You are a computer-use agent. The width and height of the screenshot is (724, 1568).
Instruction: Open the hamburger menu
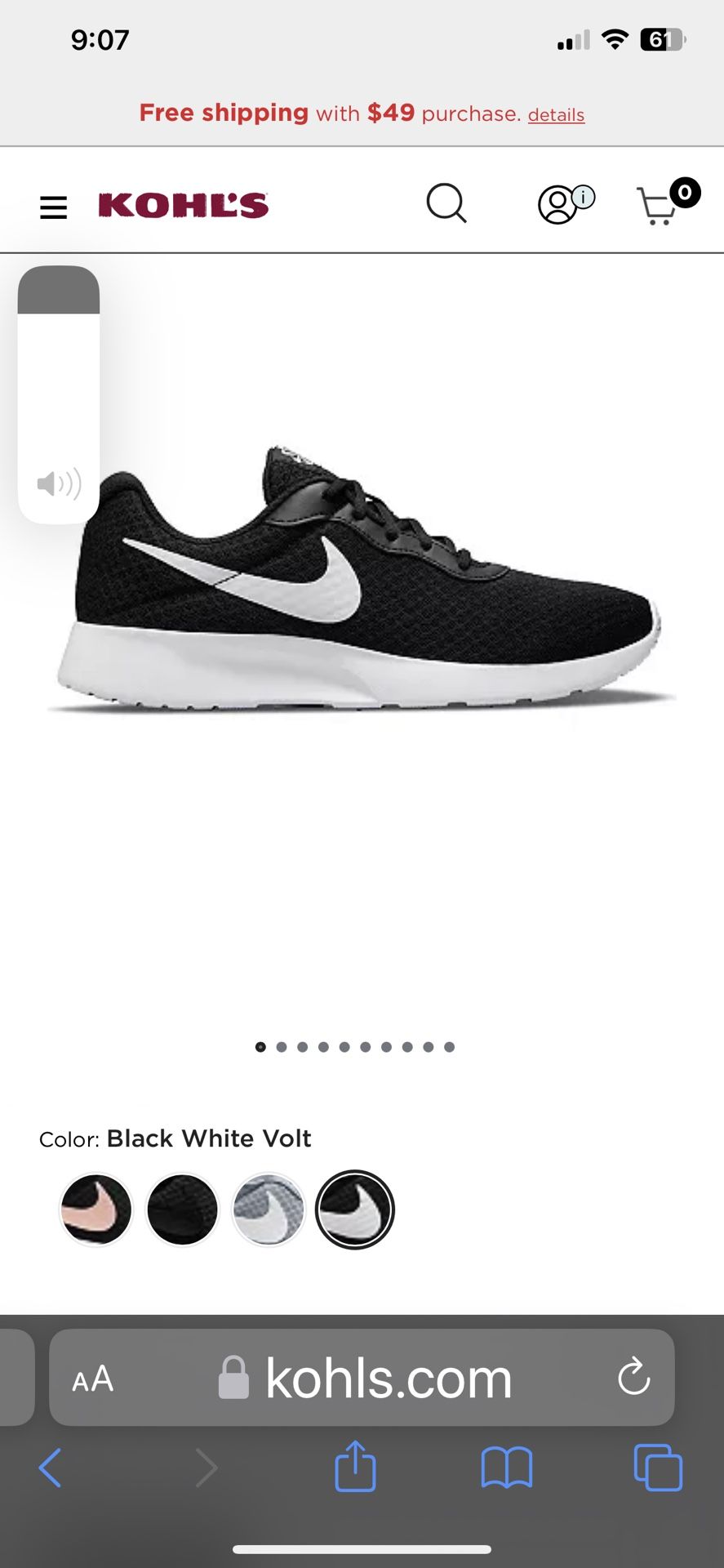tap(53, 207)
